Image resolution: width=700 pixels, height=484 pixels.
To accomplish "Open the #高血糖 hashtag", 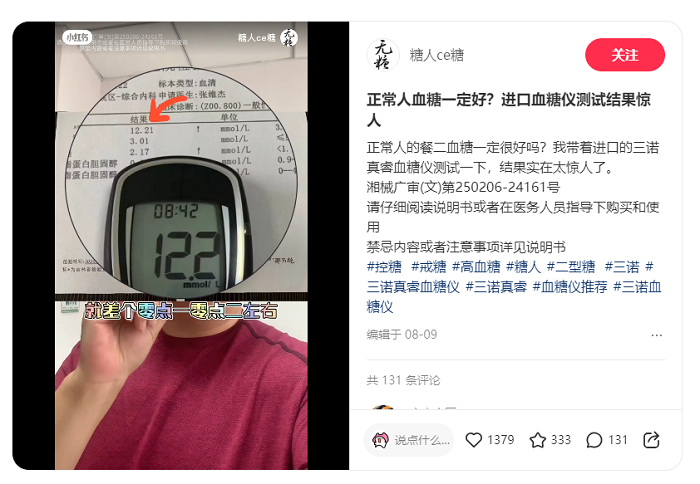I will coord(475,267).
